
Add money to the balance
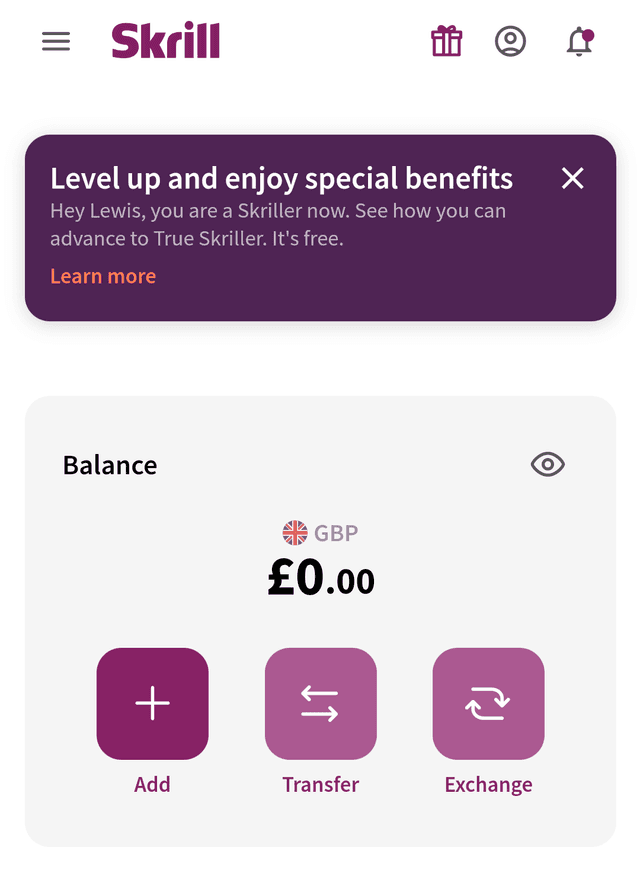tap(152, 704)
